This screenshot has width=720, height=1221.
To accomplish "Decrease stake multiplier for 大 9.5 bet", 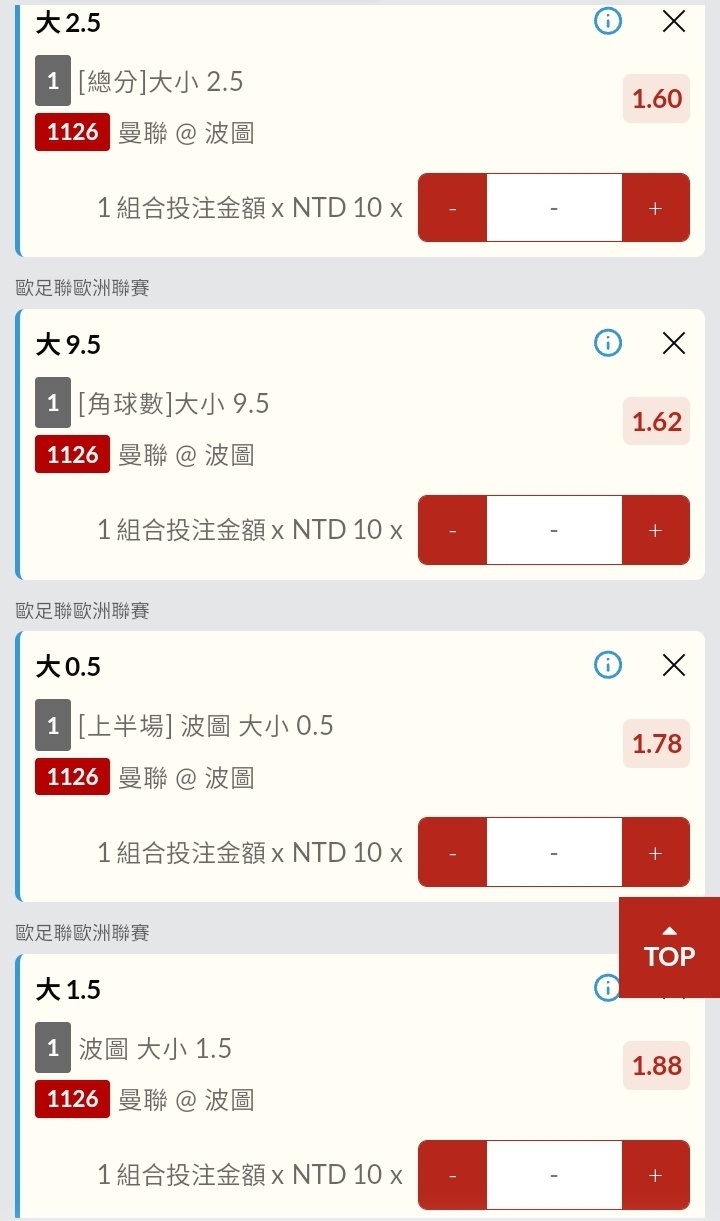I will [x=453, y=530].
